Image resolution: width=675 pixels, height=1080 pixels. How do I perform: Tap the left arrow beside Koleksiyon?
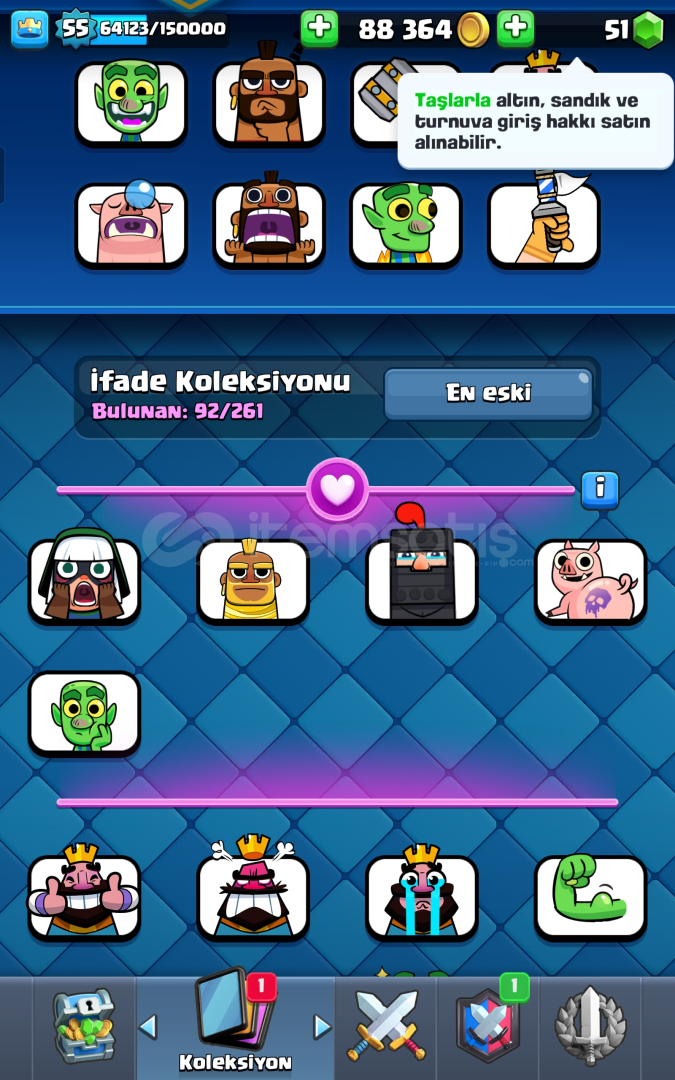click(148, 1026)
